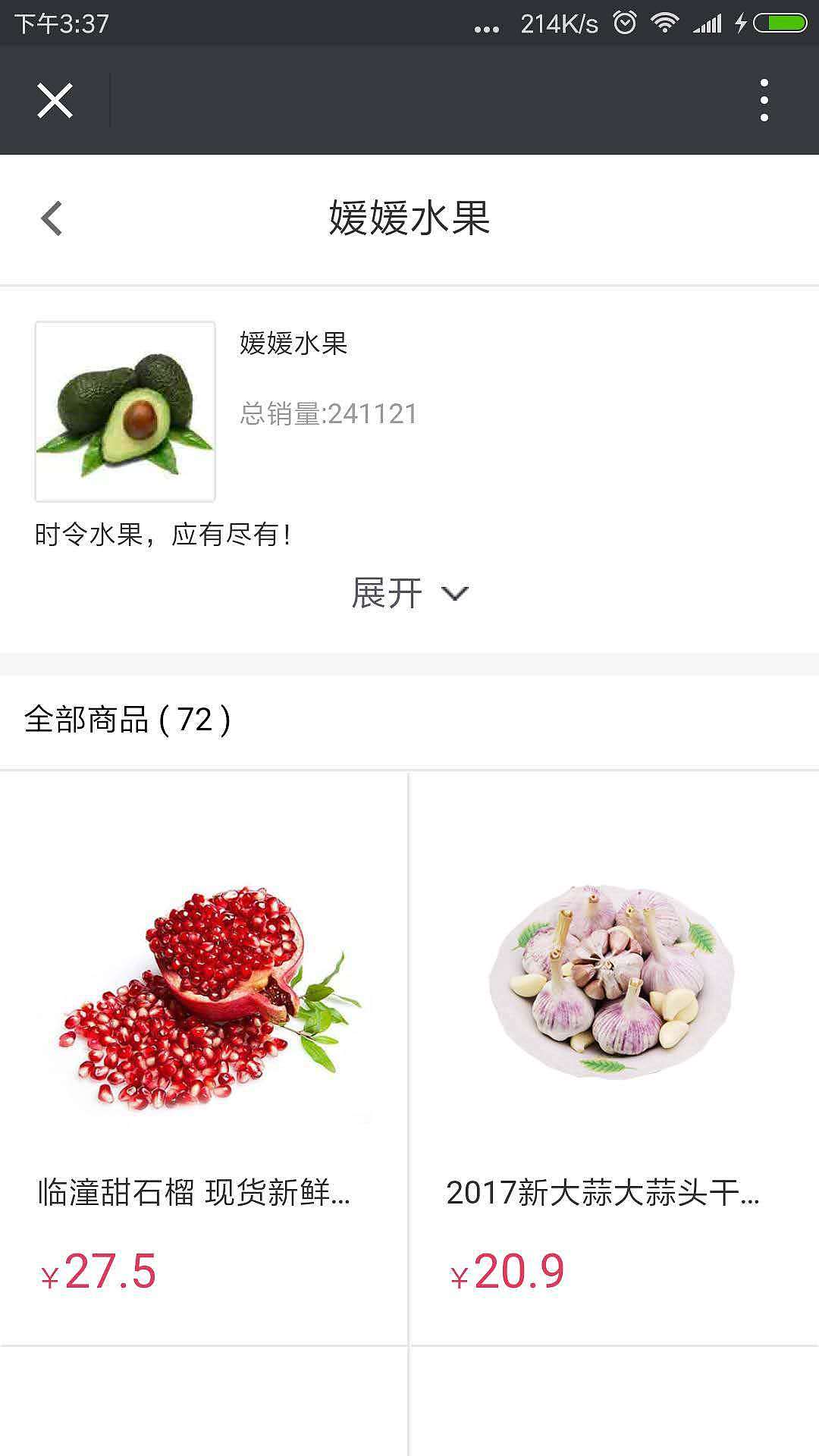Open the WiFi status icon

click(666, 22)
